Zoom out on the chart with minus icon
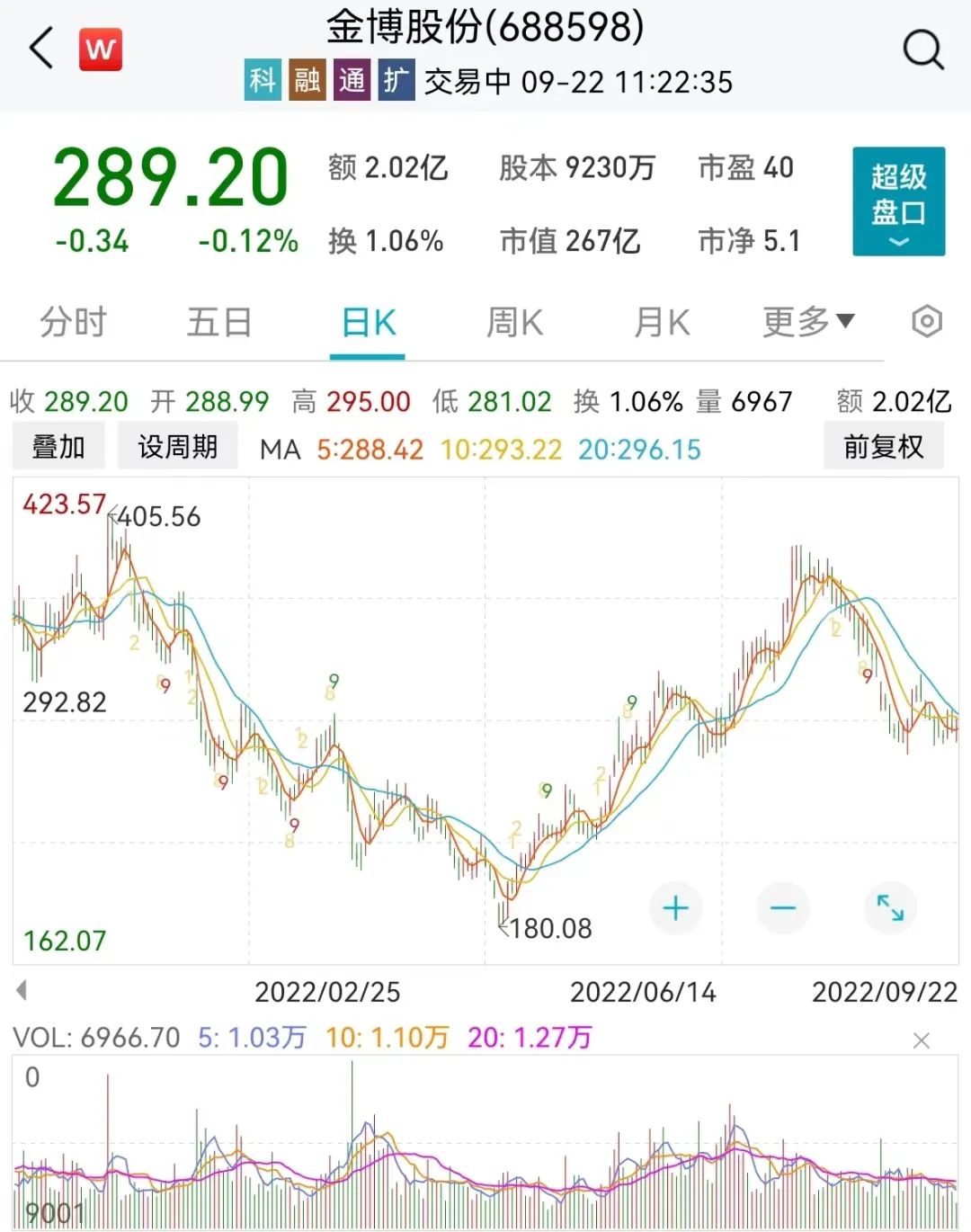 [x=782, y=908]
